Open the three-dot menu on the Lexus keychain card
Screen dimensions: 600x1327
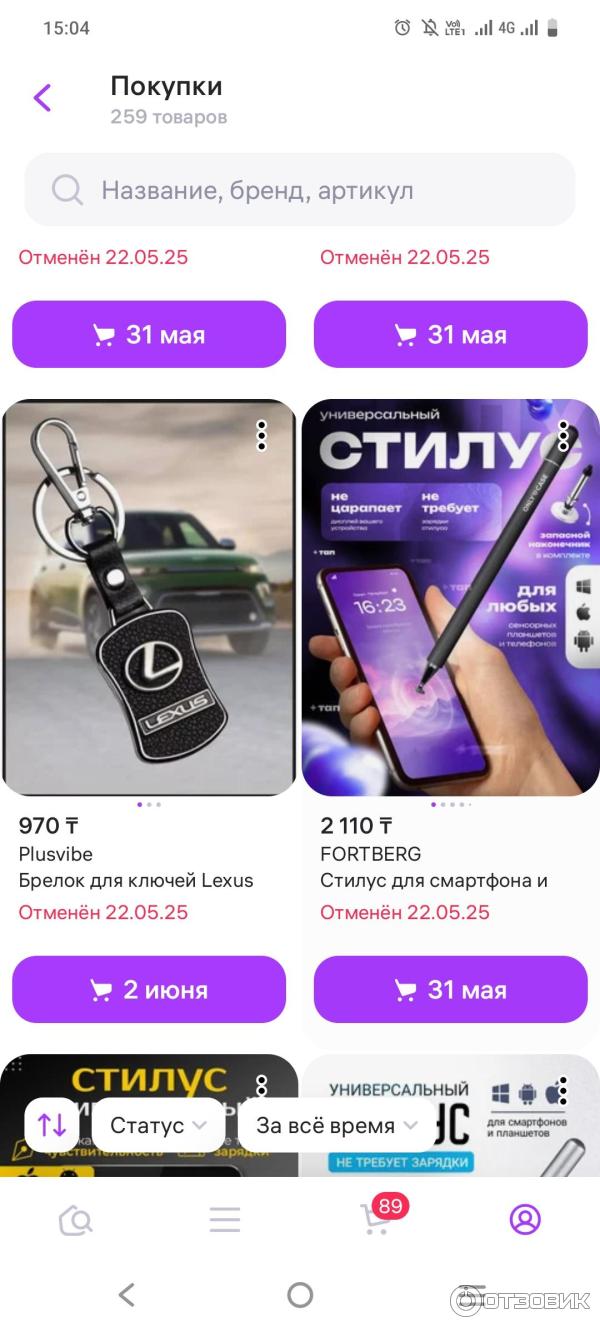click(x=261, y=435)
